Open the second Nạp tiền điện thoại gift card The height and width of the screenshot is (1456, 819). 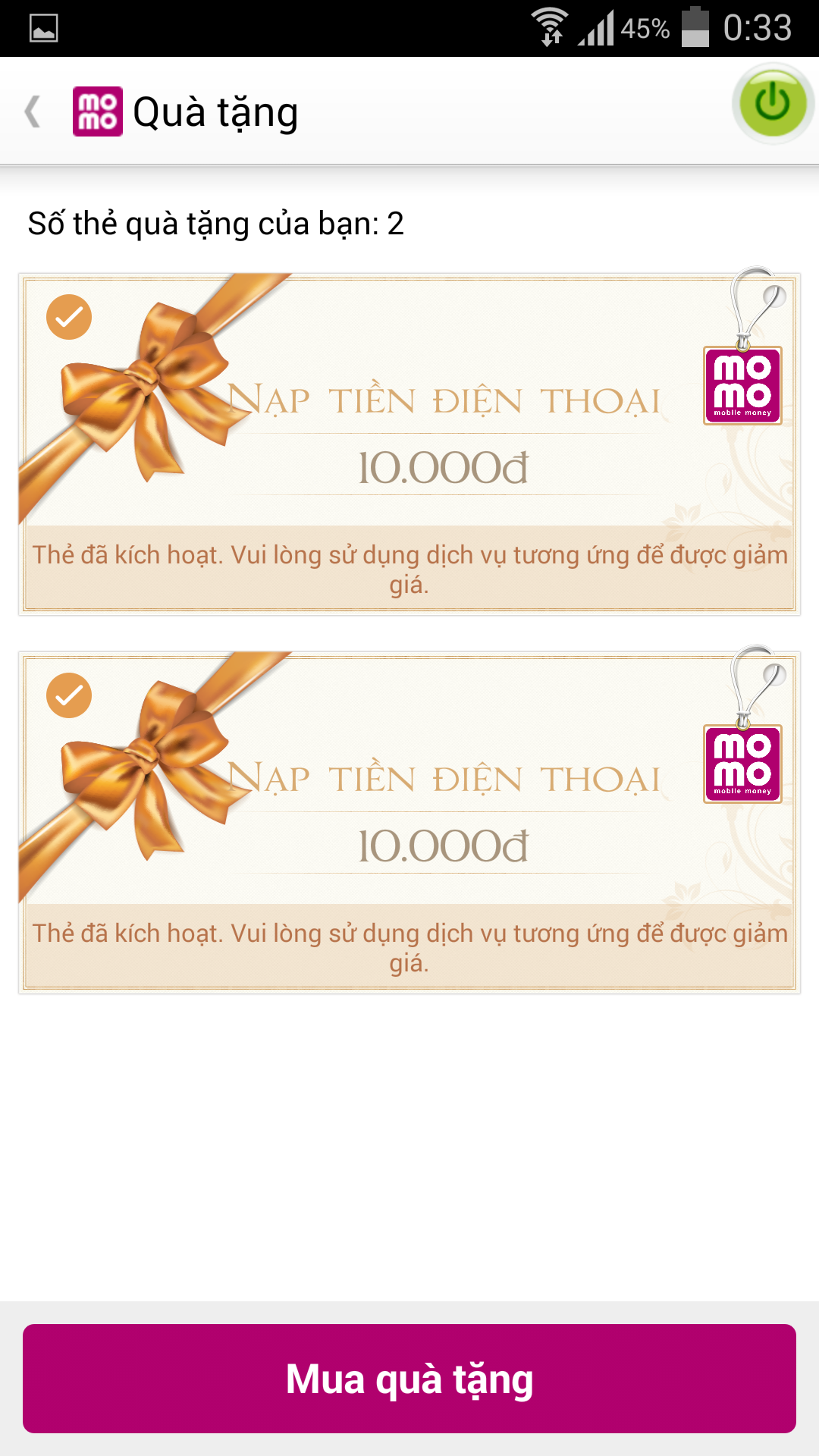[409, 822]
